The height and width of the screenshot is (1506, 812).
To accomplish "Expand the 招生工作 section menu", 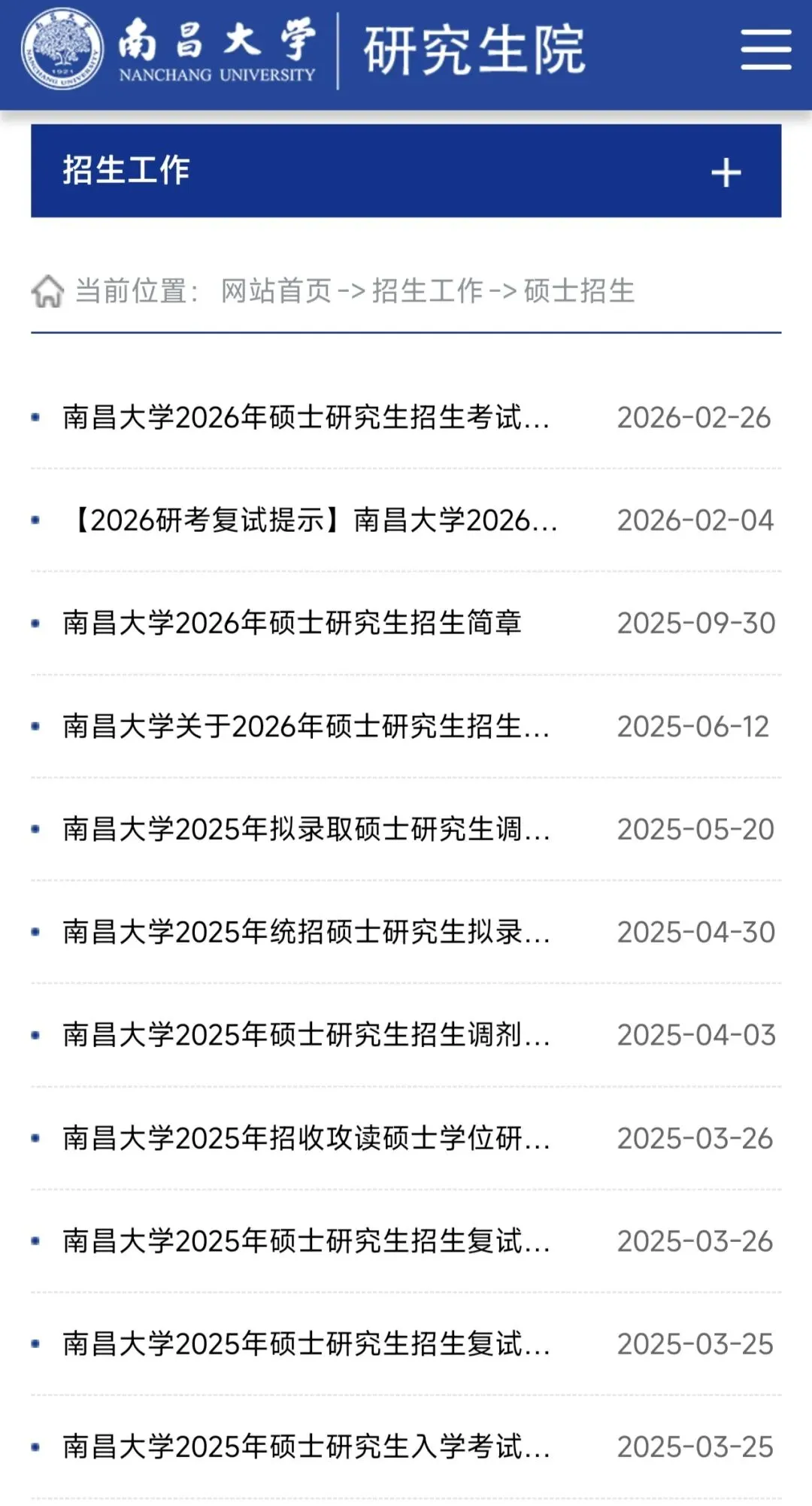I will click(726, 172).
